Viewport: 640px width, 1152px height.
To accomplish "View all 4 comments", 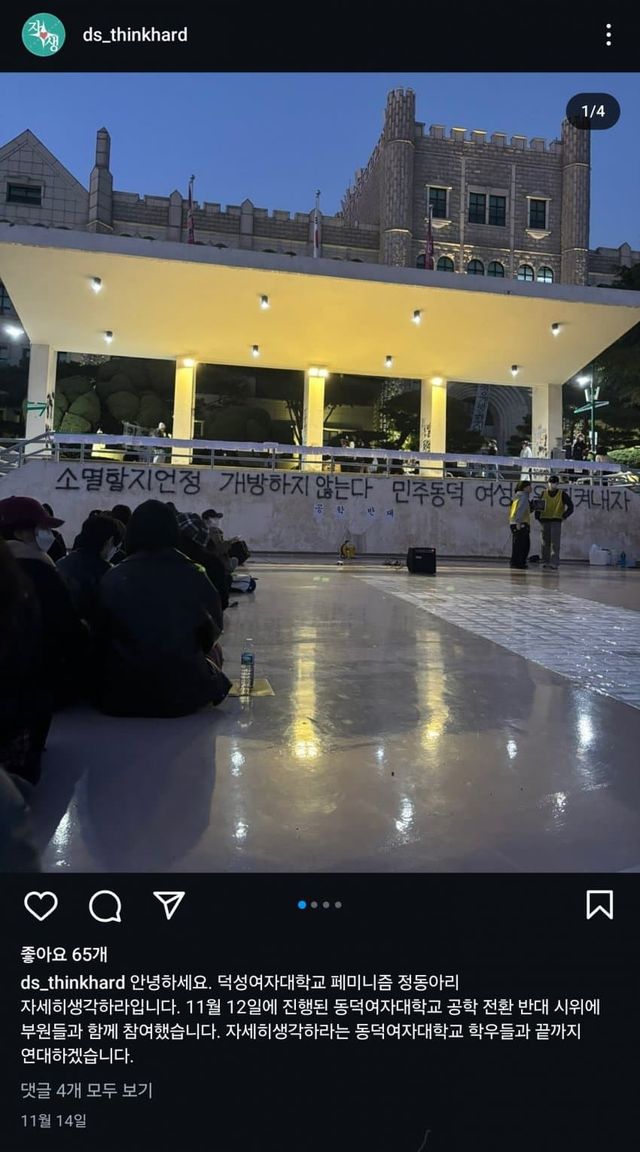I will pyautogui.click(x=86, y=1090).
